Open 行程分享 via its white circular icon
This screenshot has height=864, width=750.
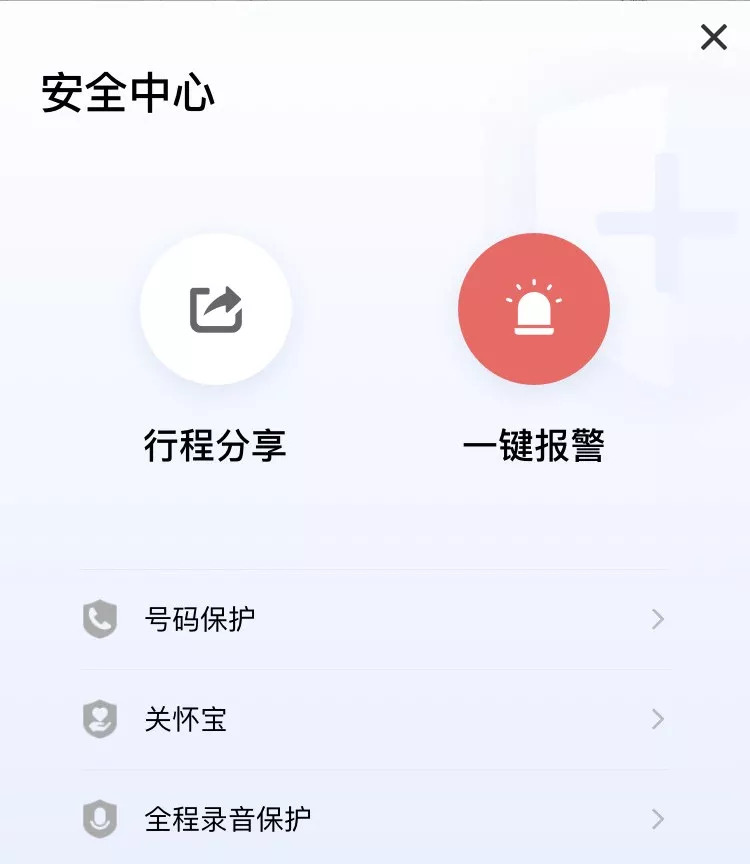coord(215,310)
